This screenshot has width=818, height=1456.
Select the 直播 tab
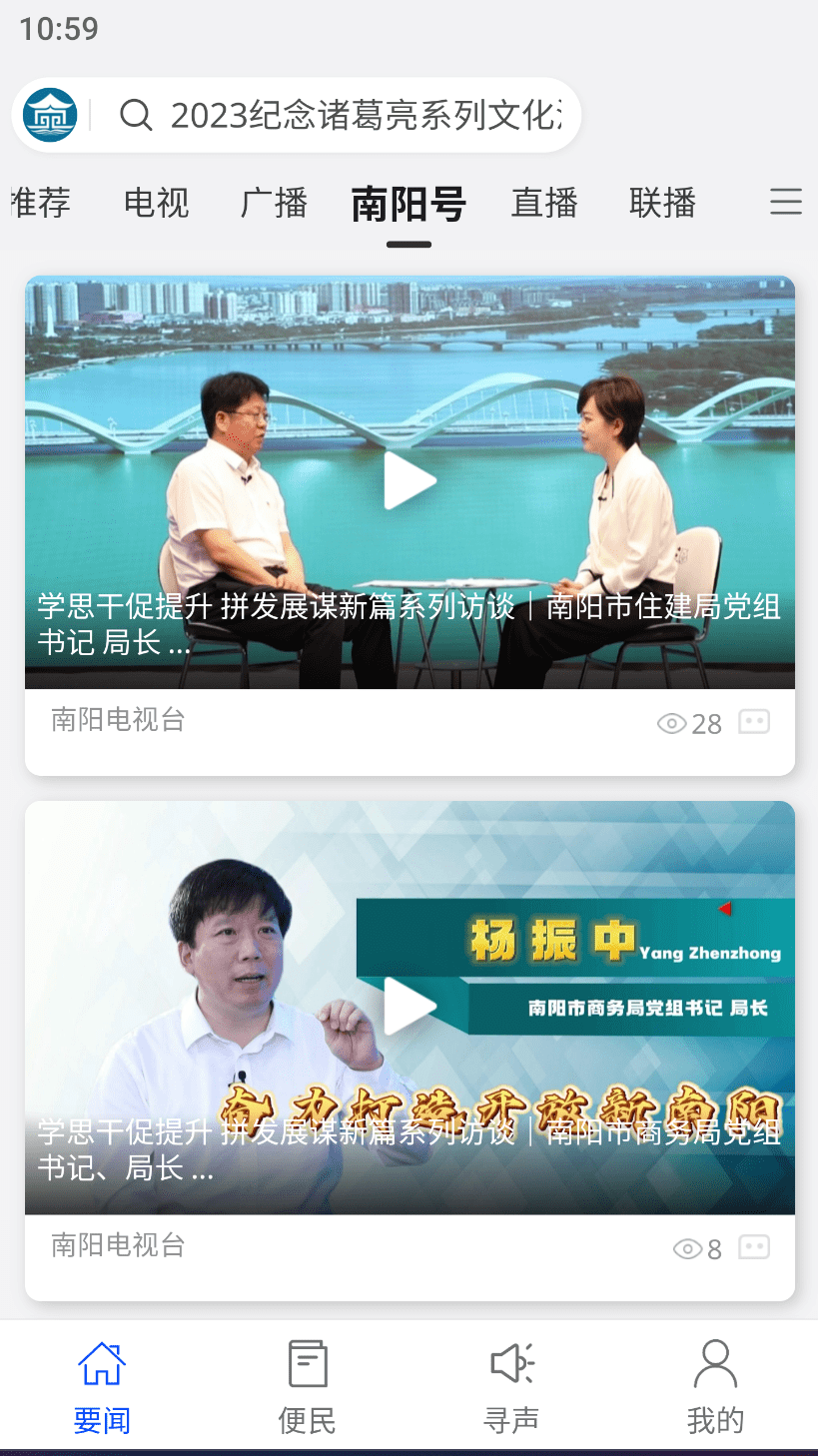(x=544, y=204)
